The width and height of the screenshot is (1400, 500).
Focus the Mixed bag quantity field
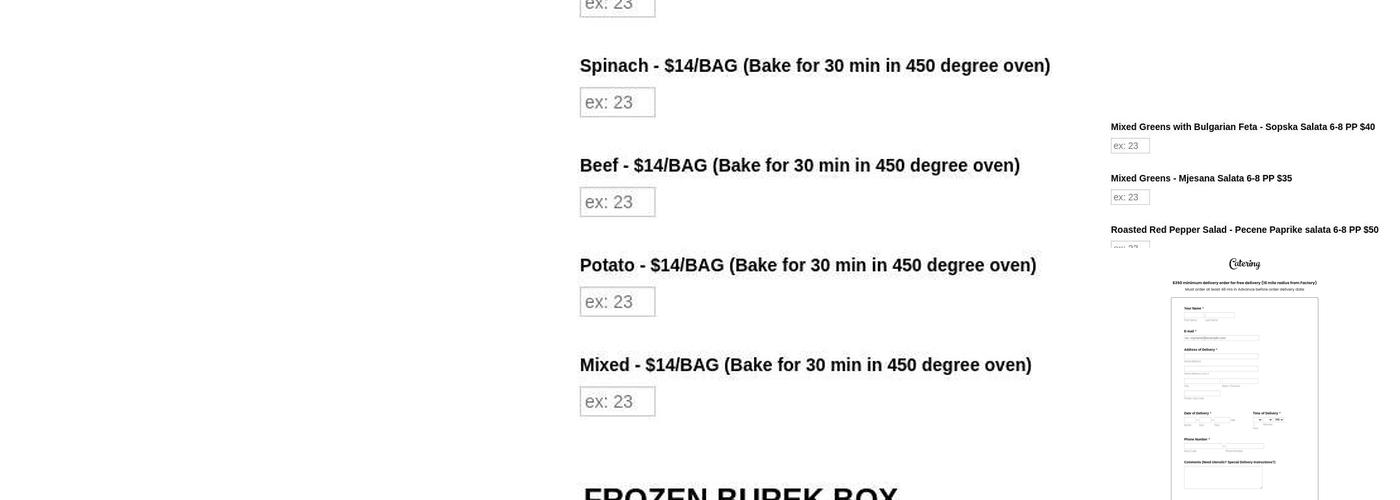point(617,402)
